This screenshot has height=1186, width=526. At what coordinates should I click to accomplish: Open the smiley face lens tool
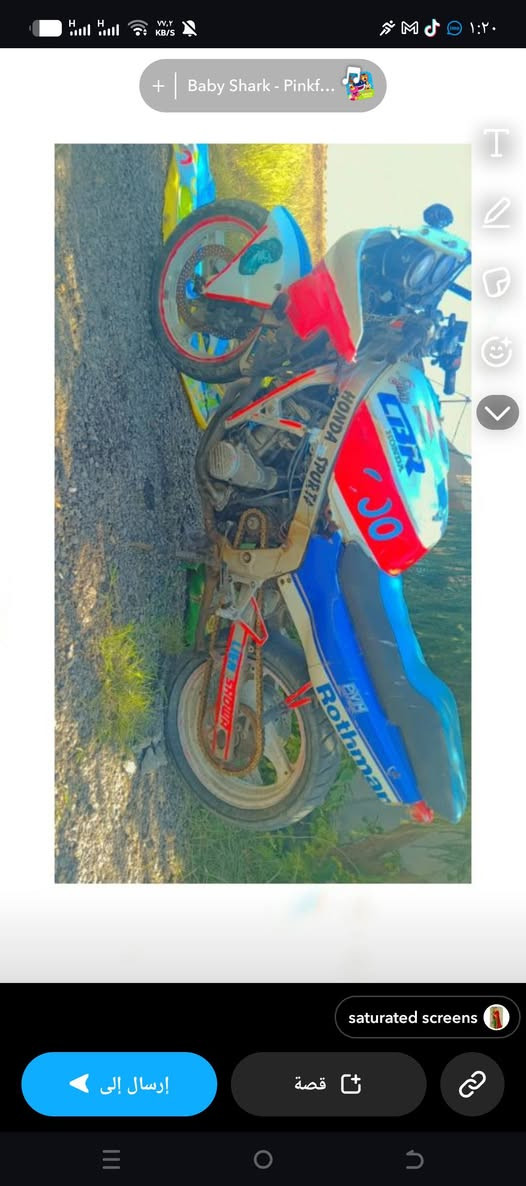(496, 352)
